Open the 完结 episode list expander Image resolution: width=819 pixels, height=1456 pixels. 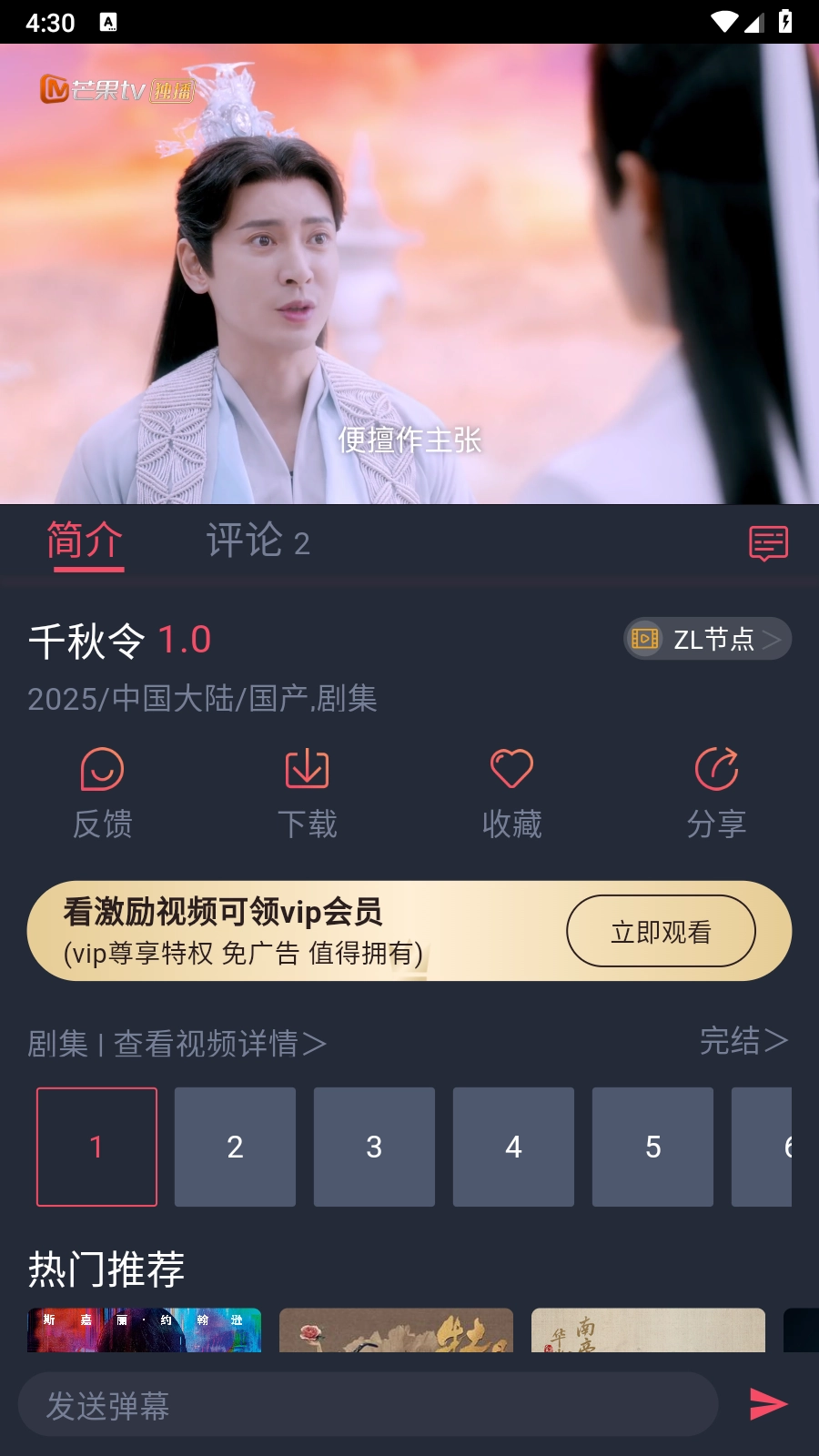[x=746, y=1042]
